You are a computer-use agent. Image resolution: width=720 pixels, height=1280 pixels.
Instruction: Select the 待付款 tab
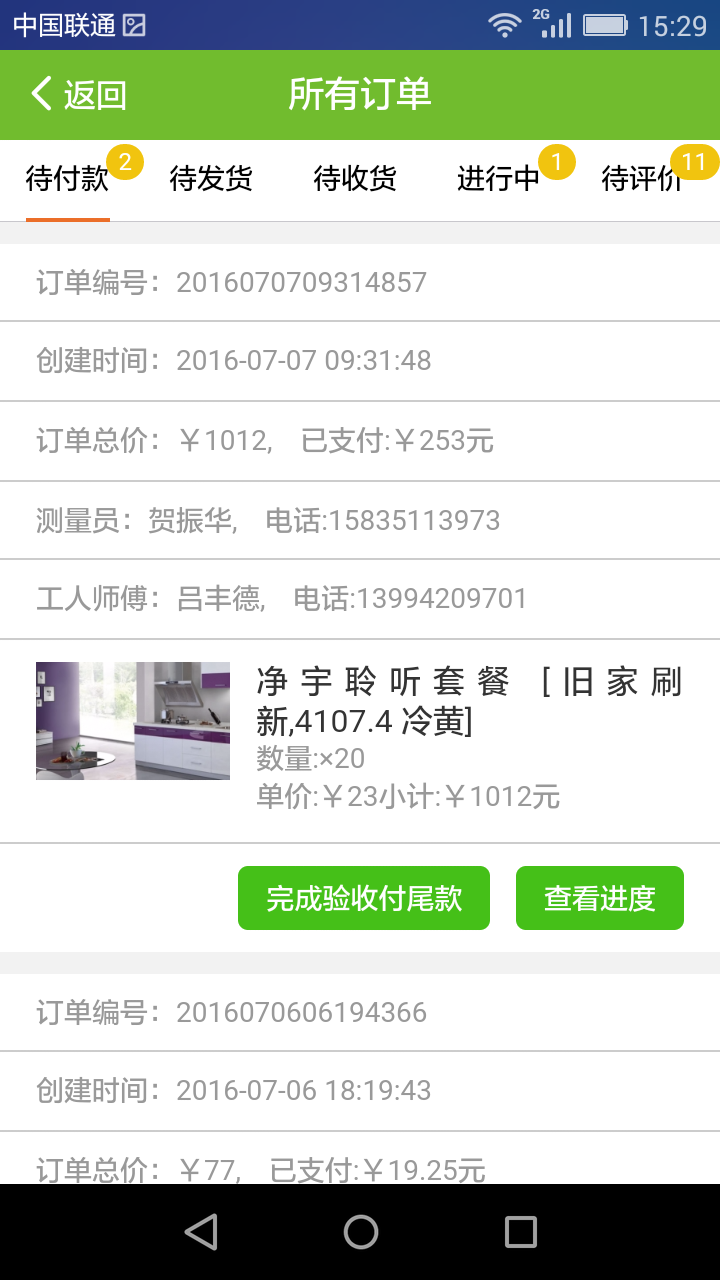(68, 180)
